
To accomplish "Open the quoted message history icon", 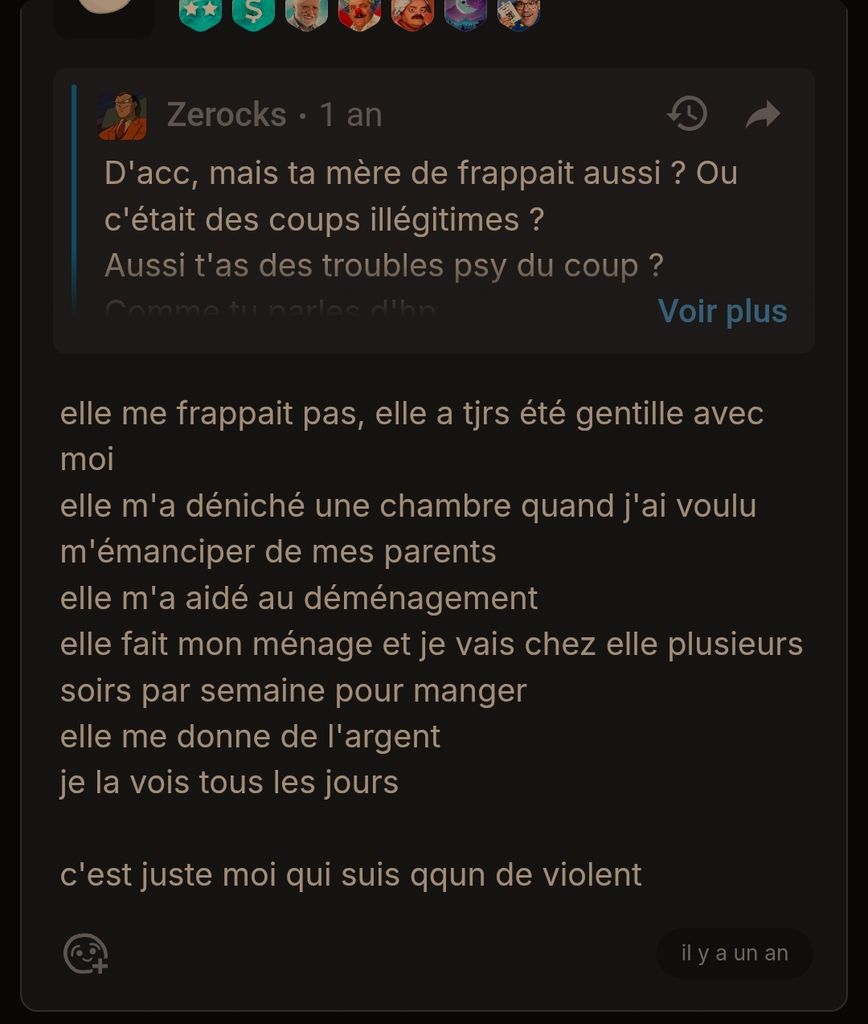I will 687,114.
